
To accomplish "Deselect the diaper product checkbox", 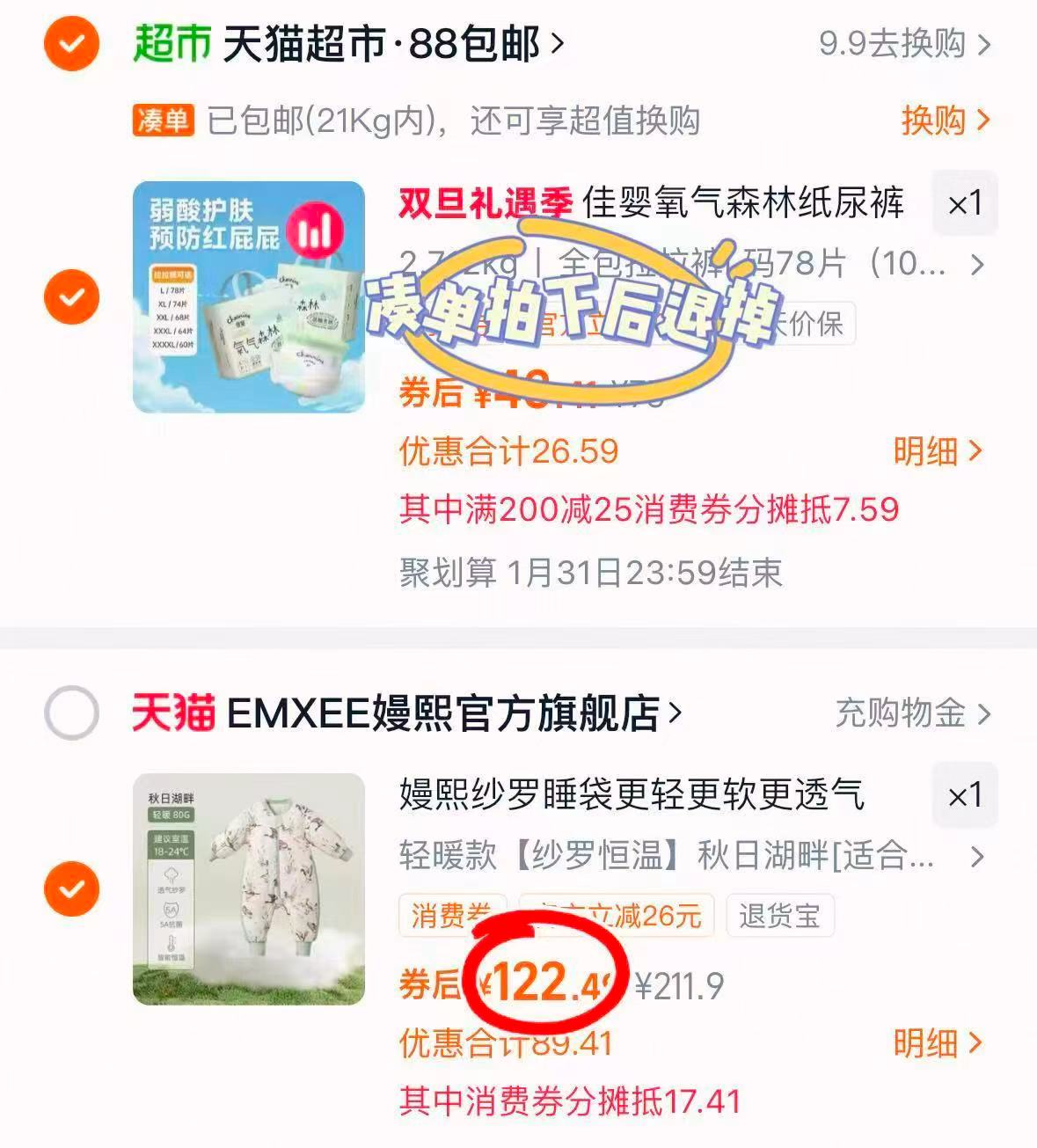I will pyautogui.click(x=70, y=296).
